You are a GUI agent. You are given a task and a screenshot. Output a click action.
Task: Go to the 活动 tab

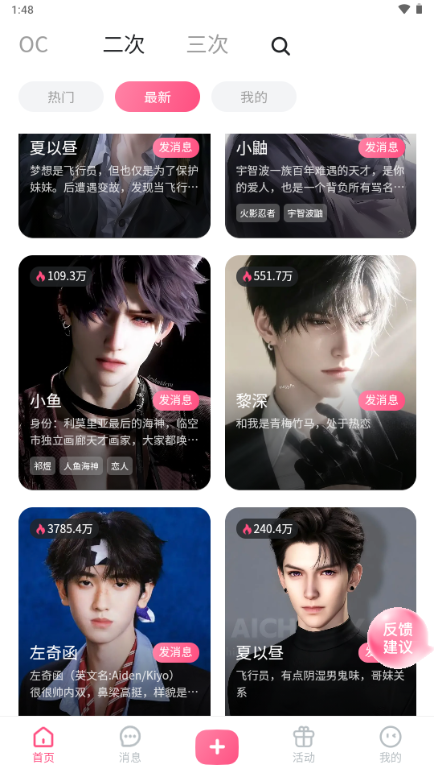coord(303,744)
